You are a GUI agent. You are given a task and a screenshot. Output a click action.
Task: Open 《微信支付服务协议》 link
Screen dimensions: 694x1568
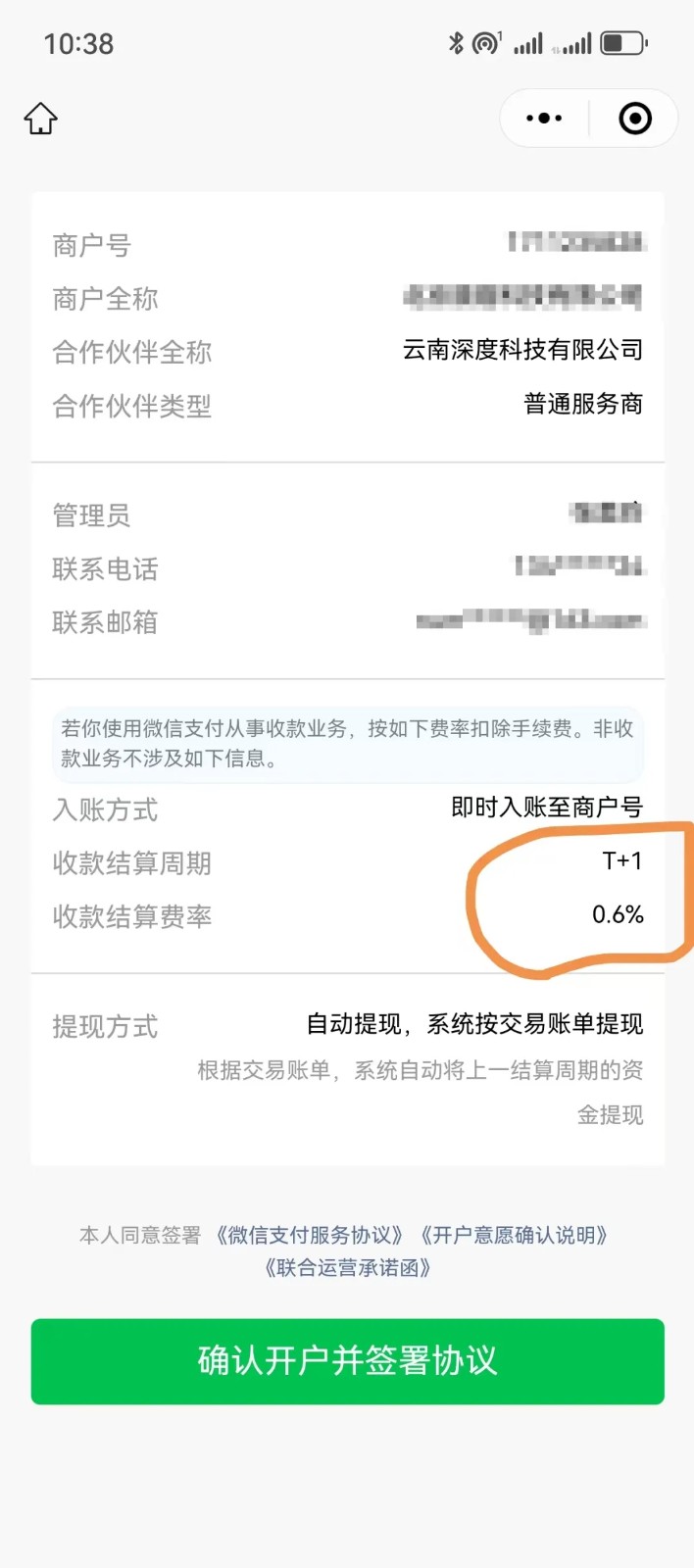(310, 1235)
